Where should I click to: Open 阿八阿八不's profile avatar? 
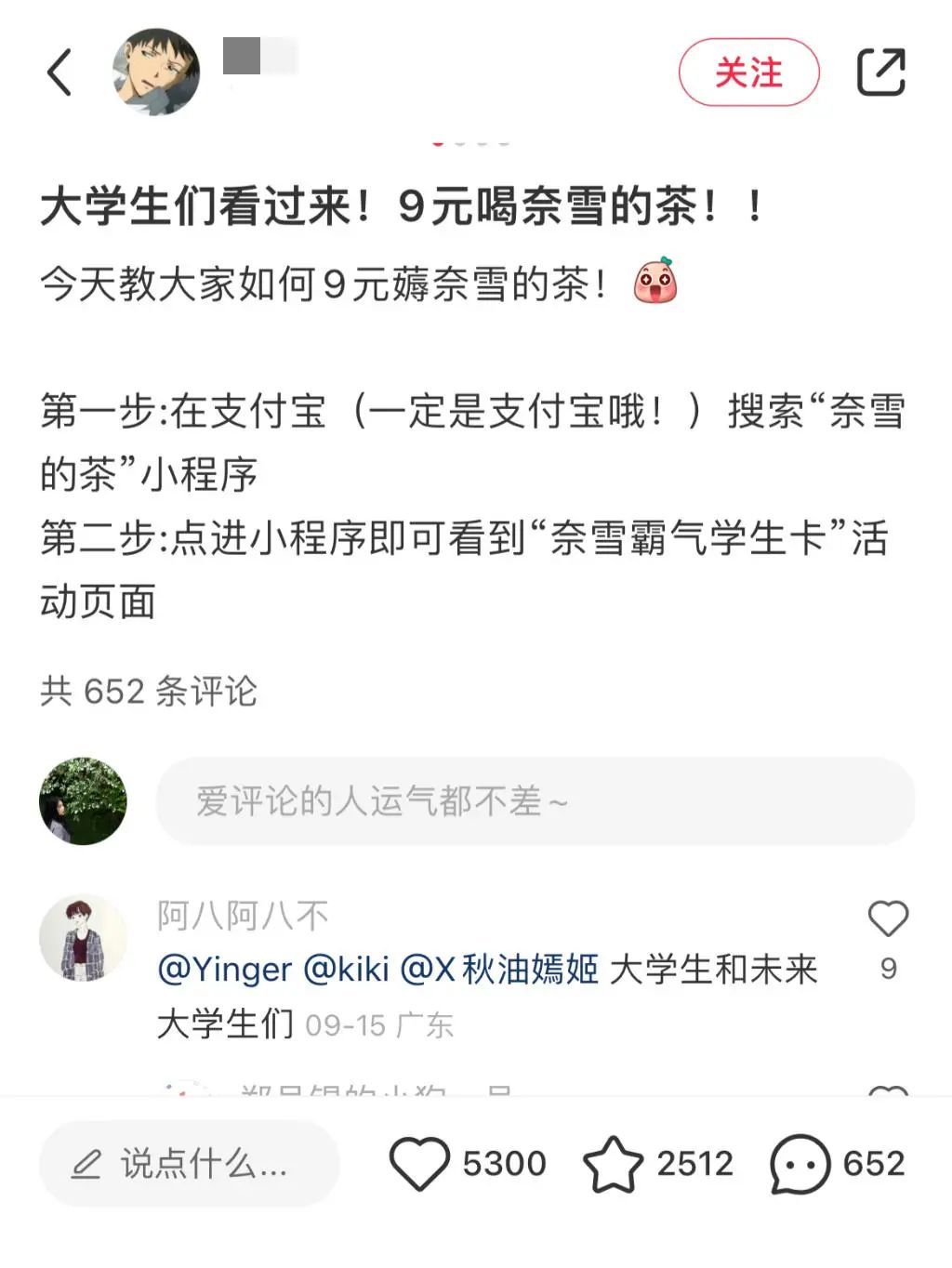83,938
